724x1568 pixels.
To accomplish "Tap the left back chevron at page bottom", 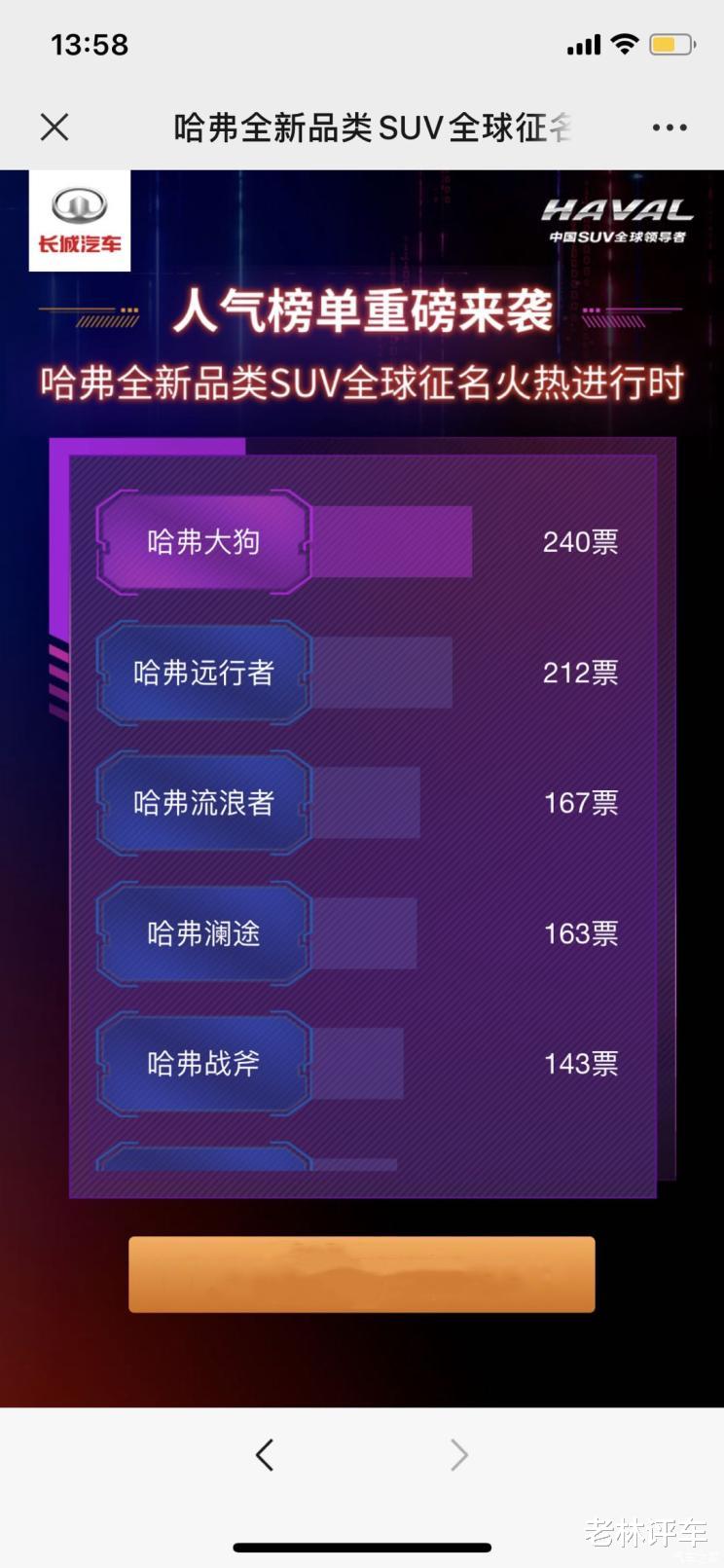I will click(x=265, y=1454).
